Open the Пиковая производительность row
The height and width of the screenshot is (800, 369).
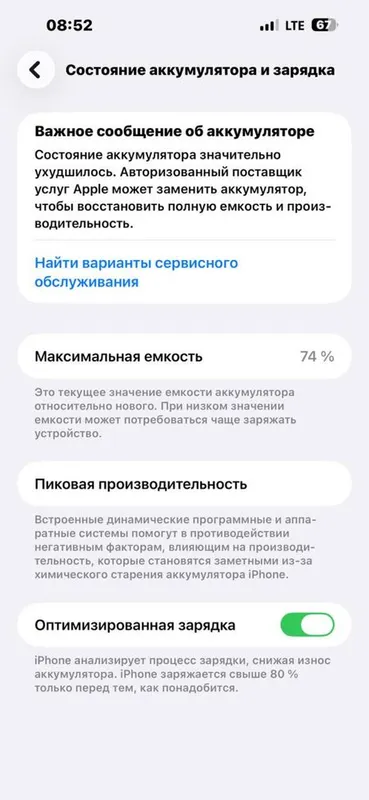[184, 484]
